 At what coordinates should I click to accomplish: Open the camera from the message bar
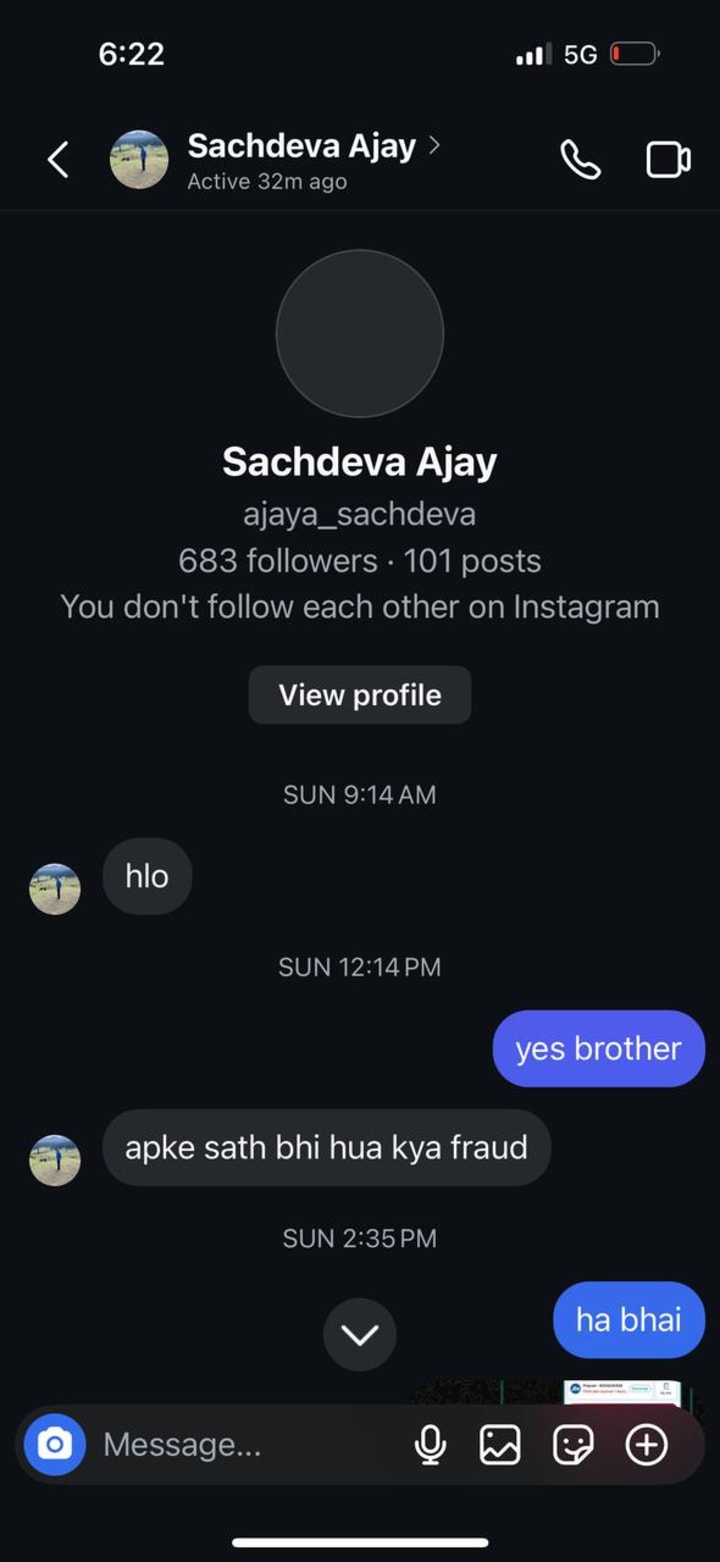(x=55, y=1444)
